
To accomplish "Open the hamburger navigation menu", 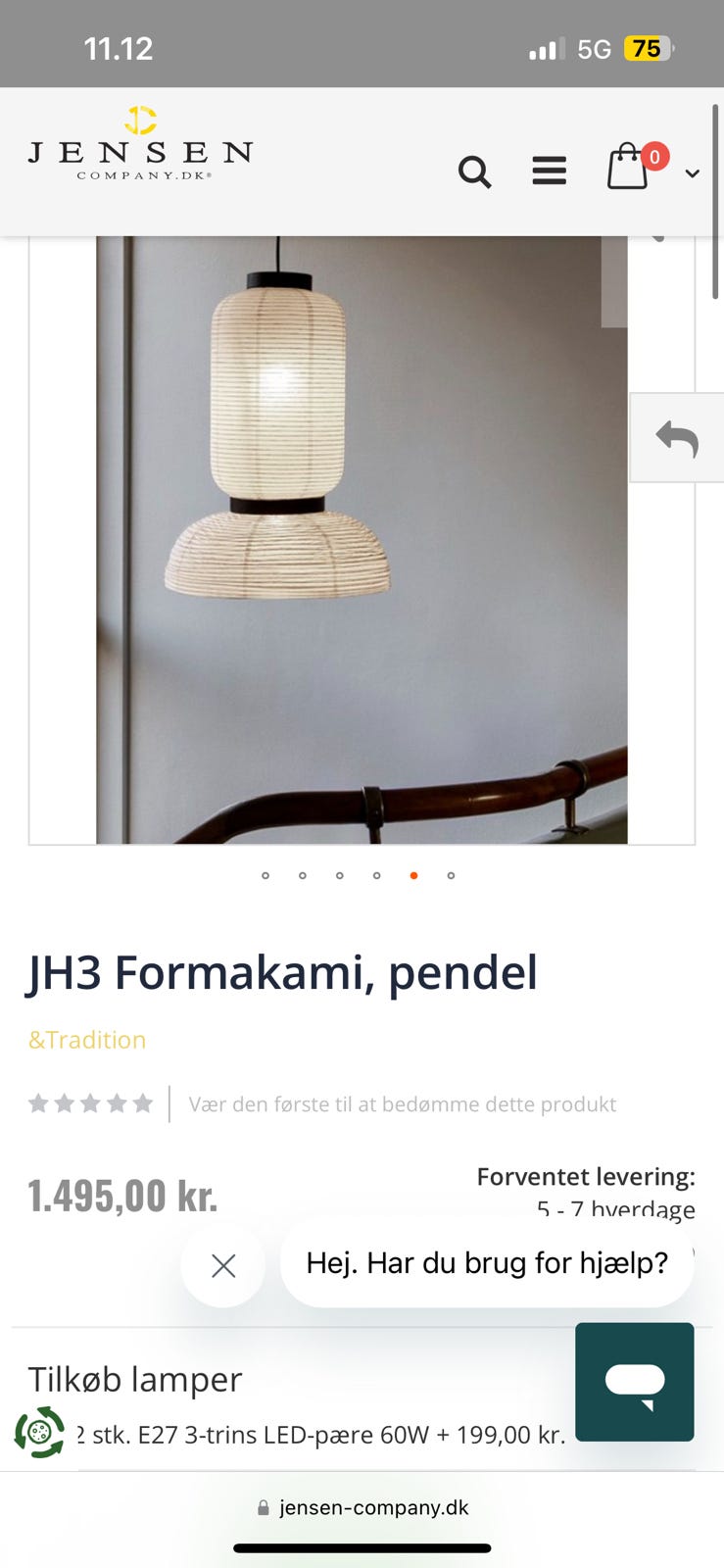I will point(549,170).
